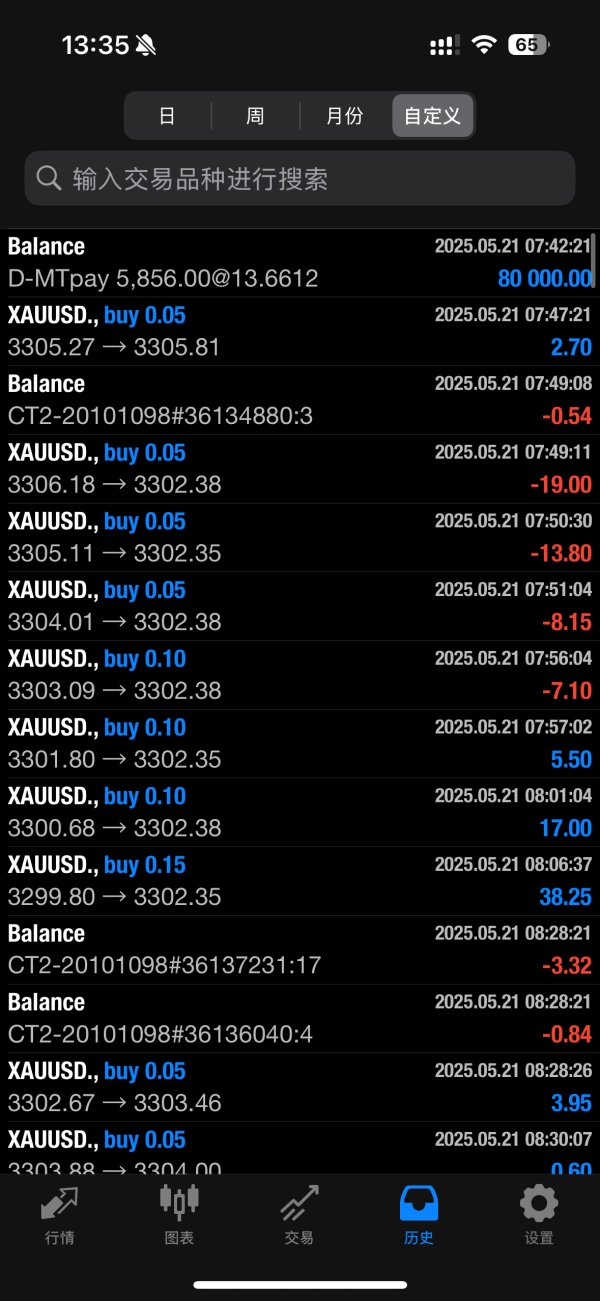Open the 行情 quotes tab
Image resolution: width=600 pixels, height=1301 pixels.
pyautogui.click(x=60, y=1214)
